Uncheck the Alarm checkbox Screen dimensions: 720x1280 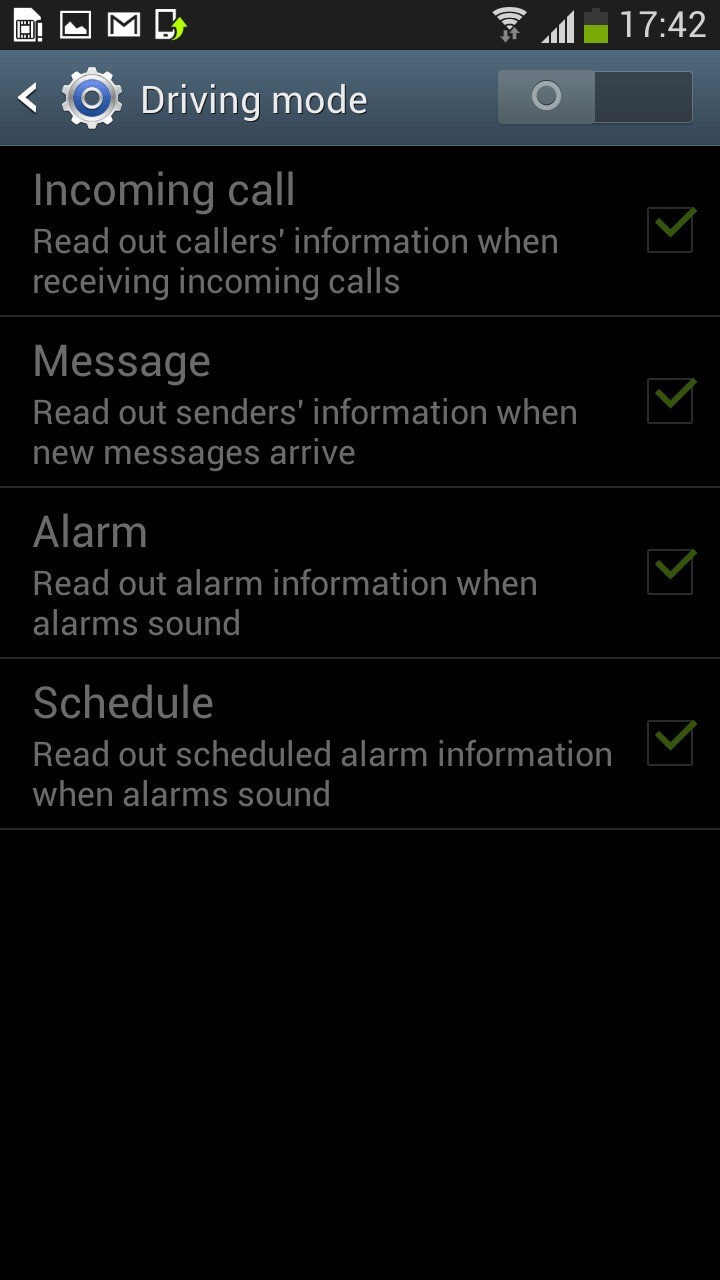click(669, 572)
